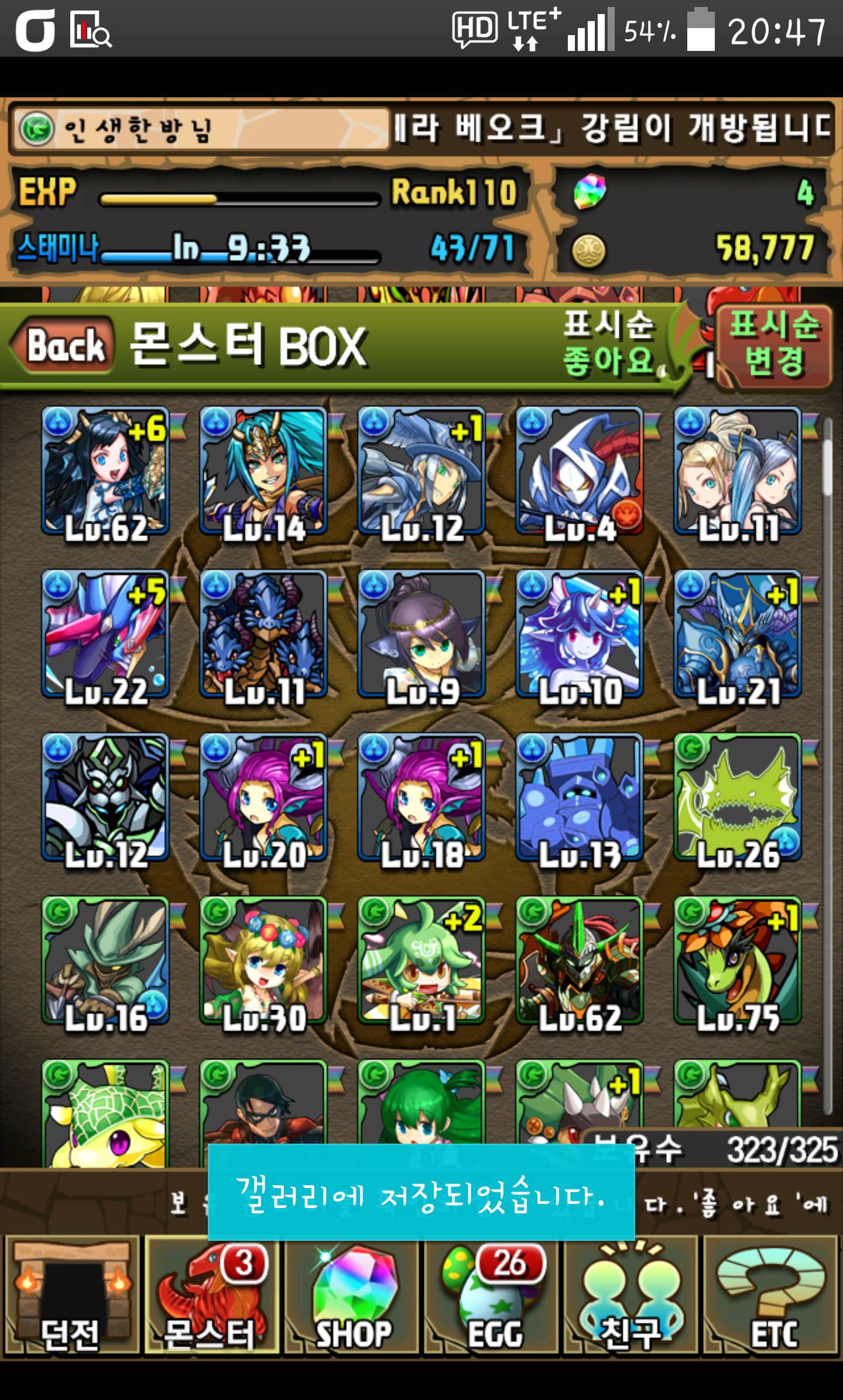Open the Lv.30 green fairy monster
Image resolution: width=843 pixels, height=1400 pixels.
click(x=263, y=961)
